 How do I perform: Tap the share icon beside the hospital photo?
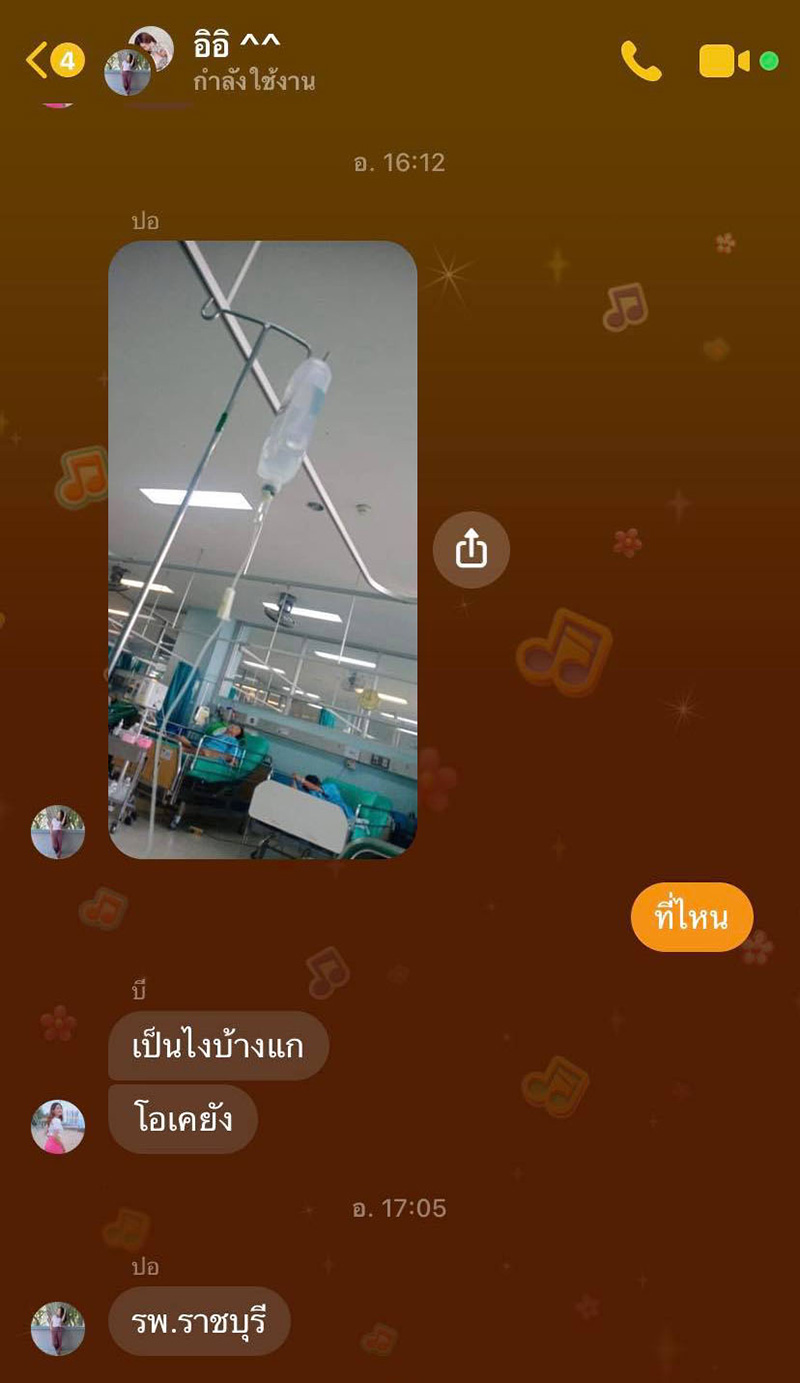(x=470, y=548)
